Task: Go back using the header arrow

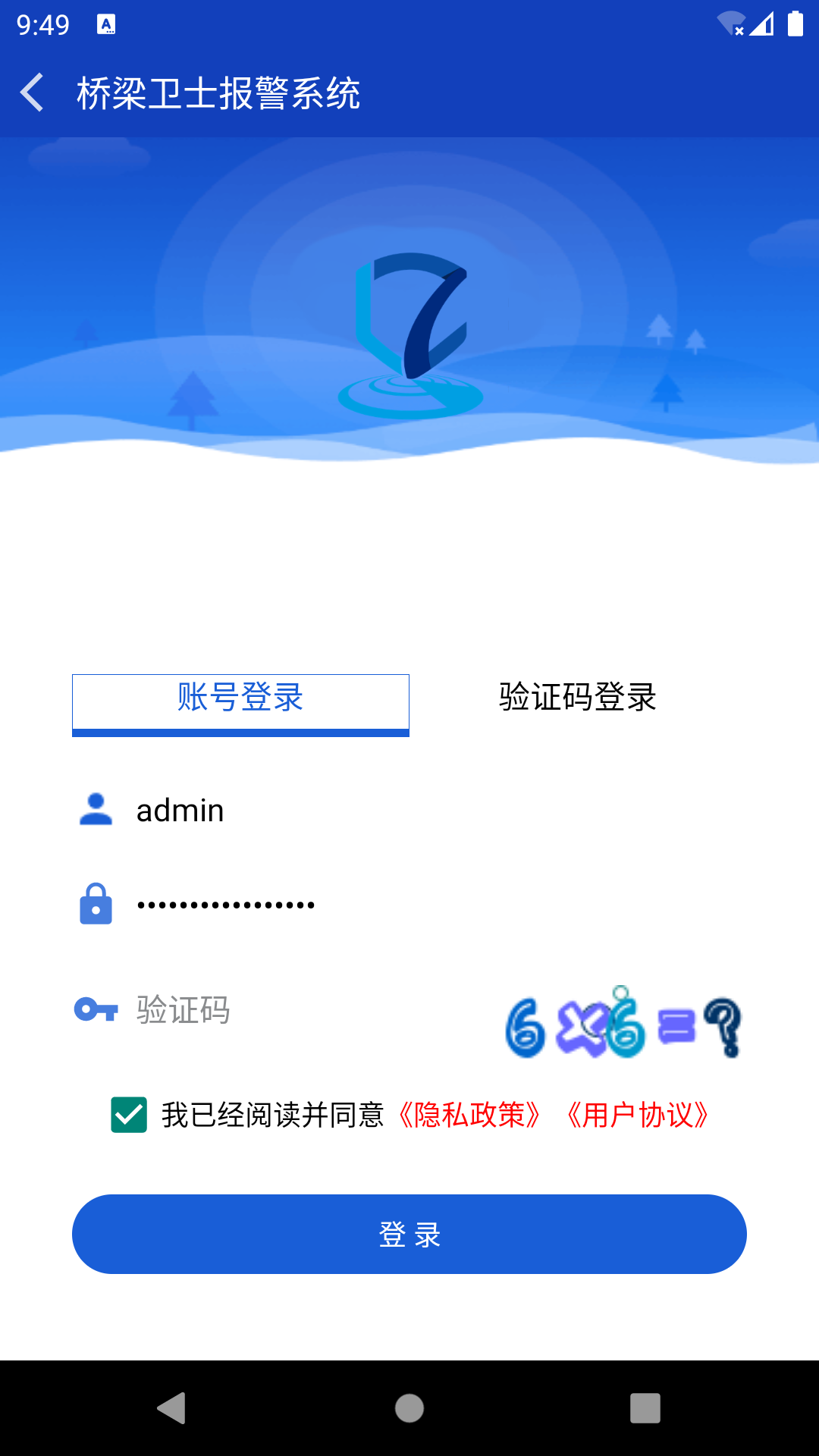Action: pos(32,93)
